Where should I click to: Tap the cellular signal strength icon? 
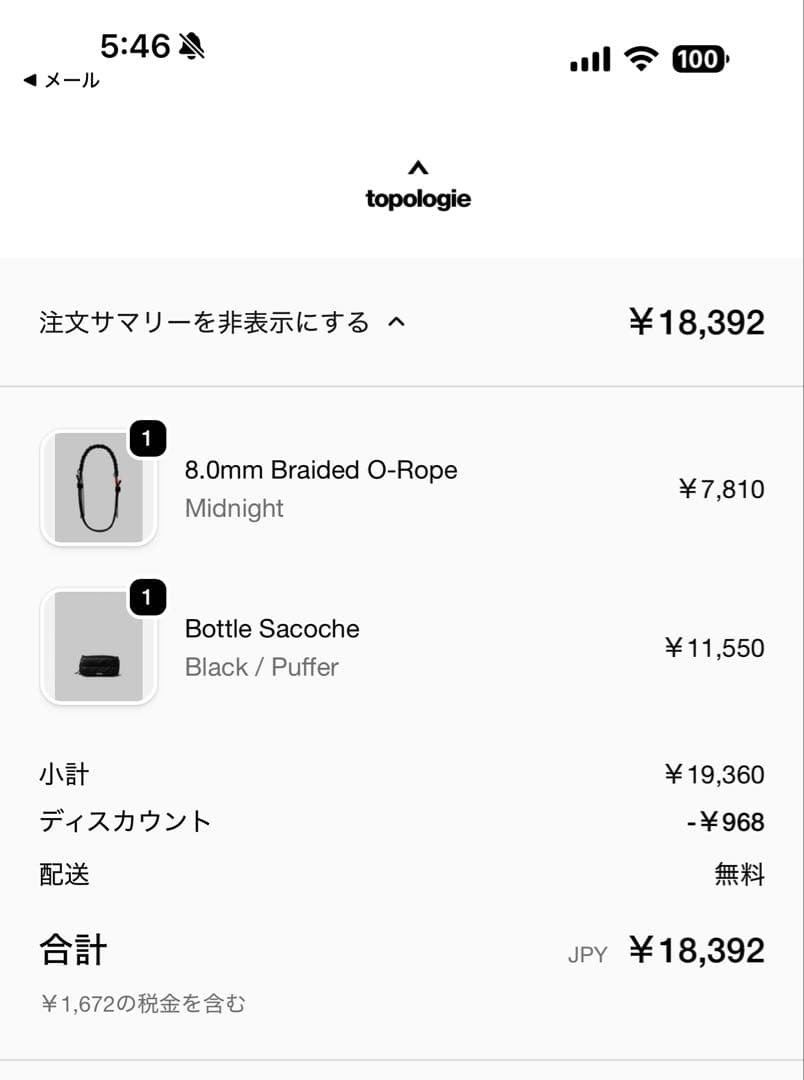pos(588,59)
